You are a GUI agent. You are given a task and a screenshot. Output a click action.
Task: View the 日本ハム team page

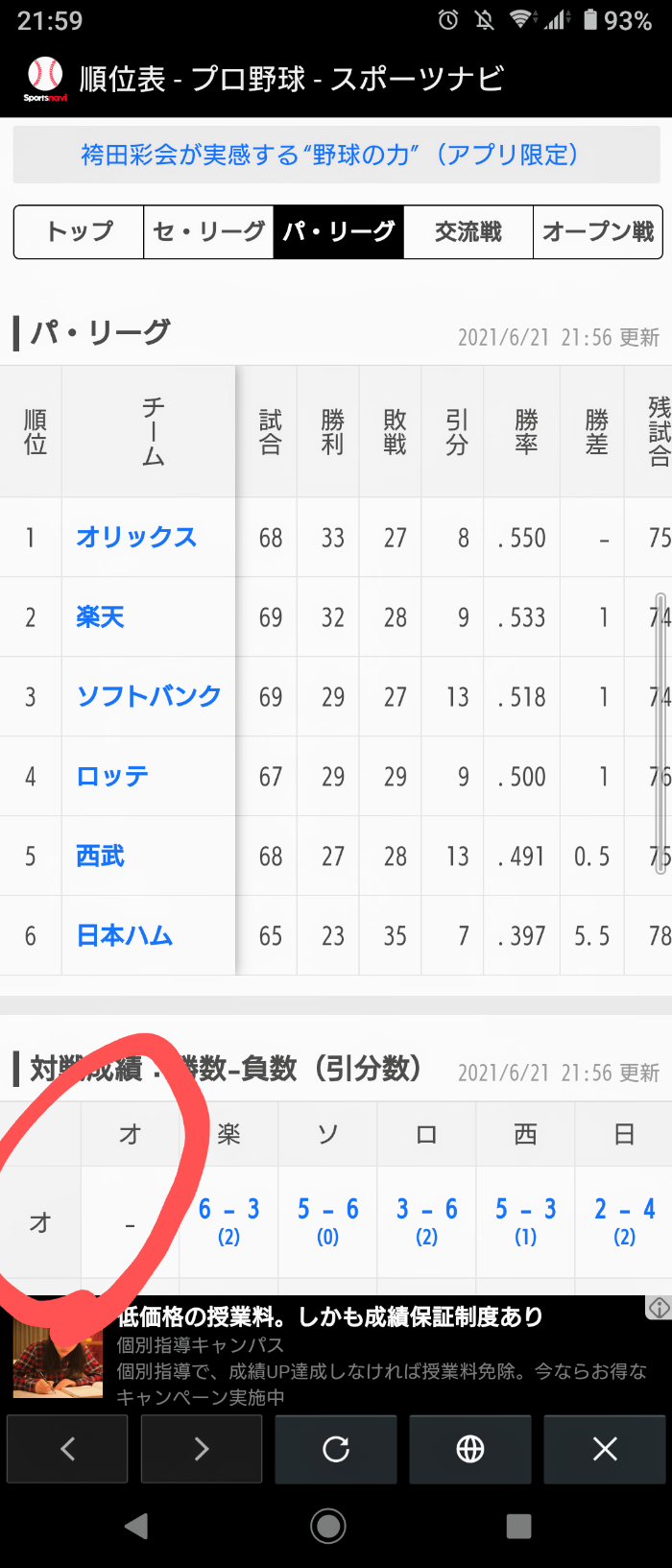[125, 935]
